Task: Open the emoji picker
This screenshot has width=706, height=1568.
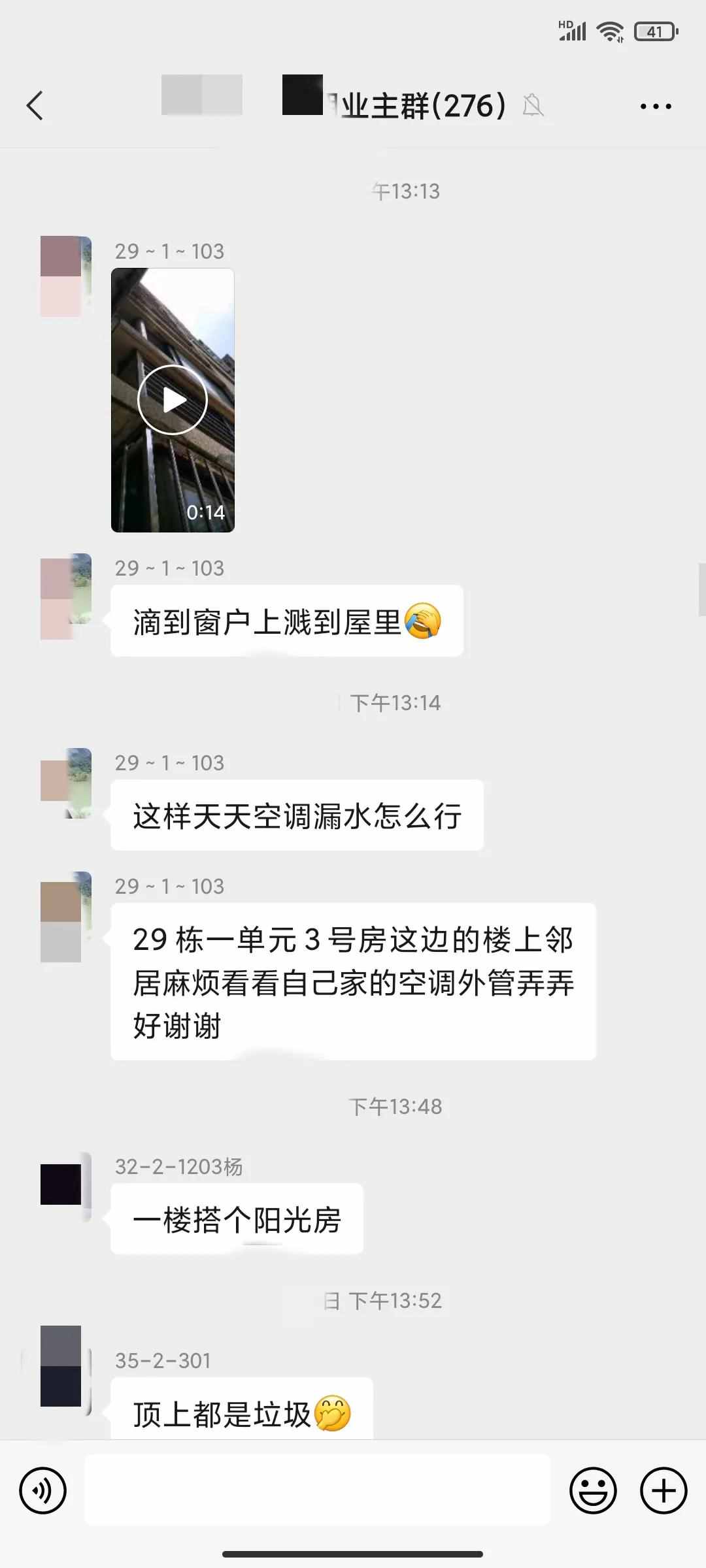Action: coord(593,1491)
